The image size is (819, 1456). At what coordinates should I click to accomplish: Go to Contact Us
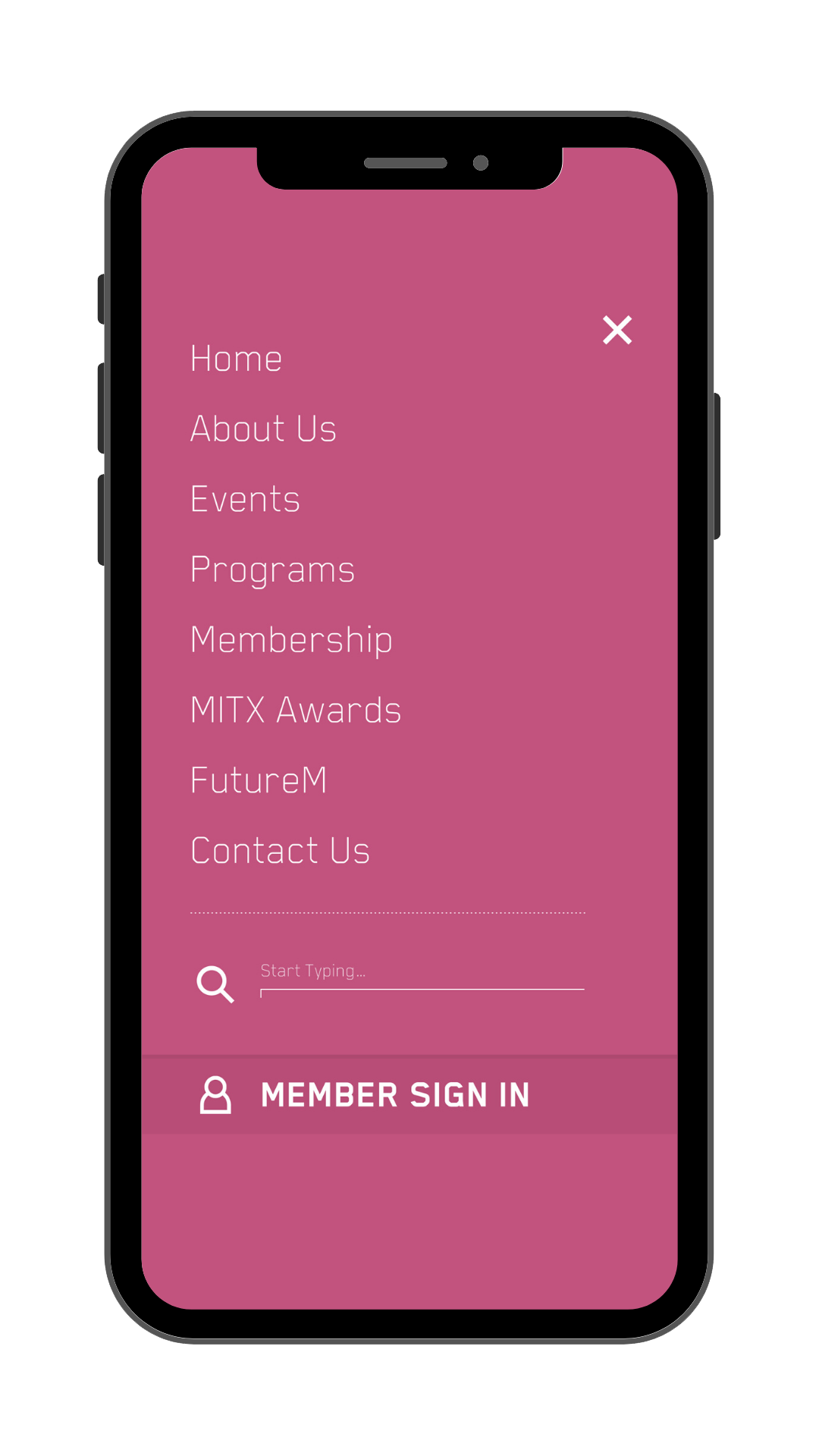pyautogui.click(x=280, y=851)
